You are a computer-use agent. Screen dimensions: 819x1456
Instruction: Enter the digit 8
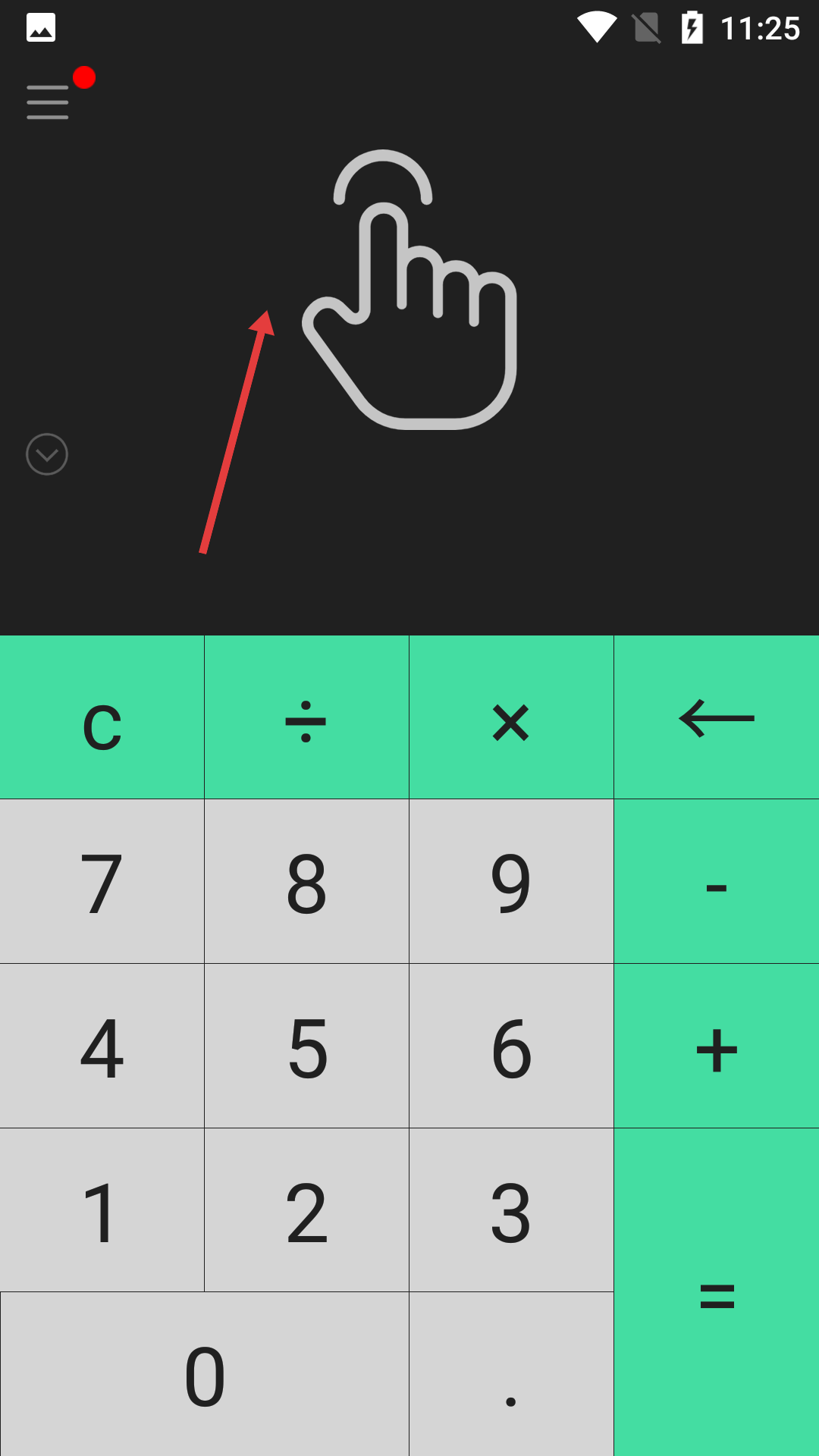(306, 881)
